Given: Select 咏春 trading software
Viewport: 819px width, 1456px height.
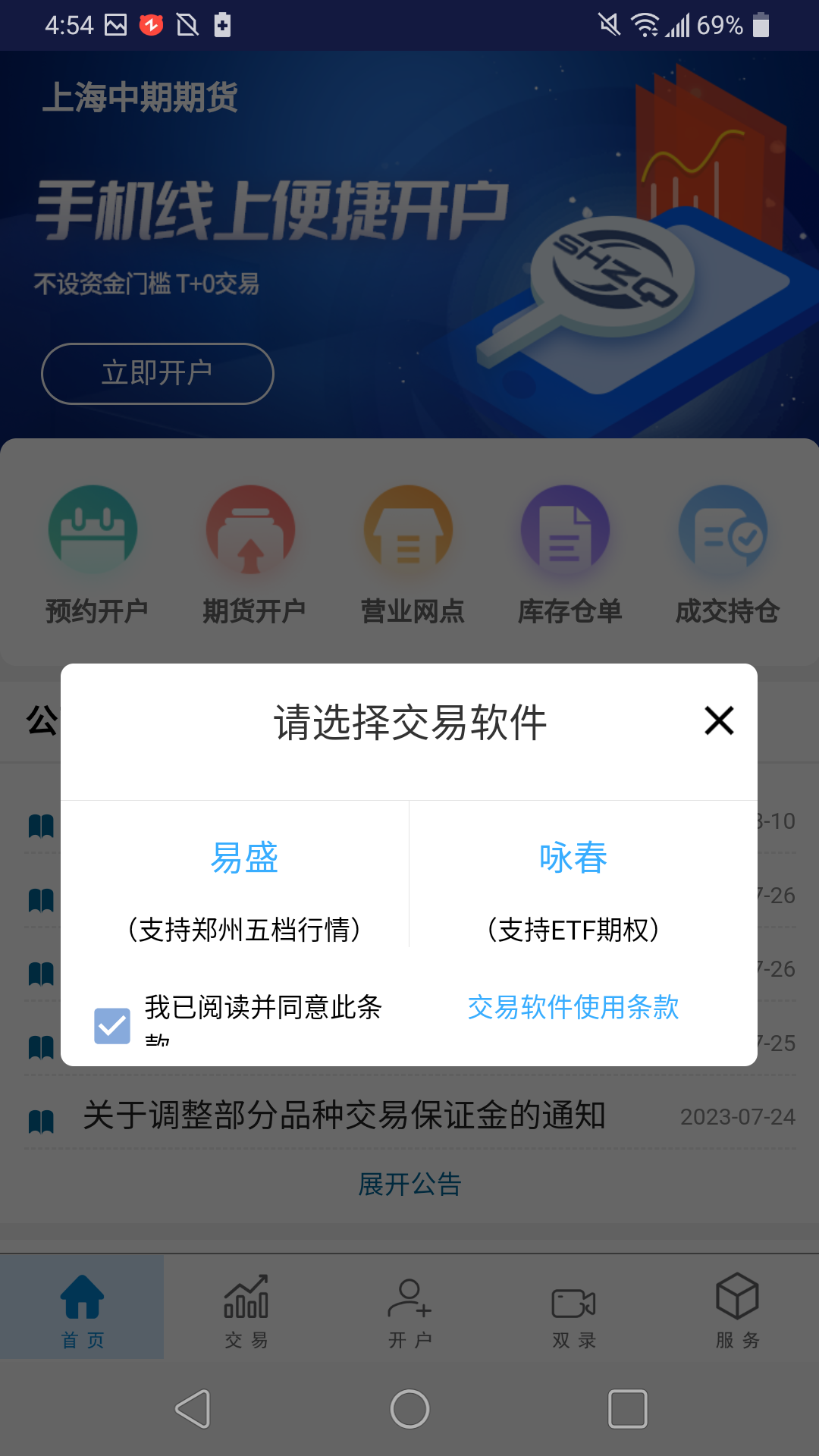Looking at the screenshot, I should click(x=573, y=859).
